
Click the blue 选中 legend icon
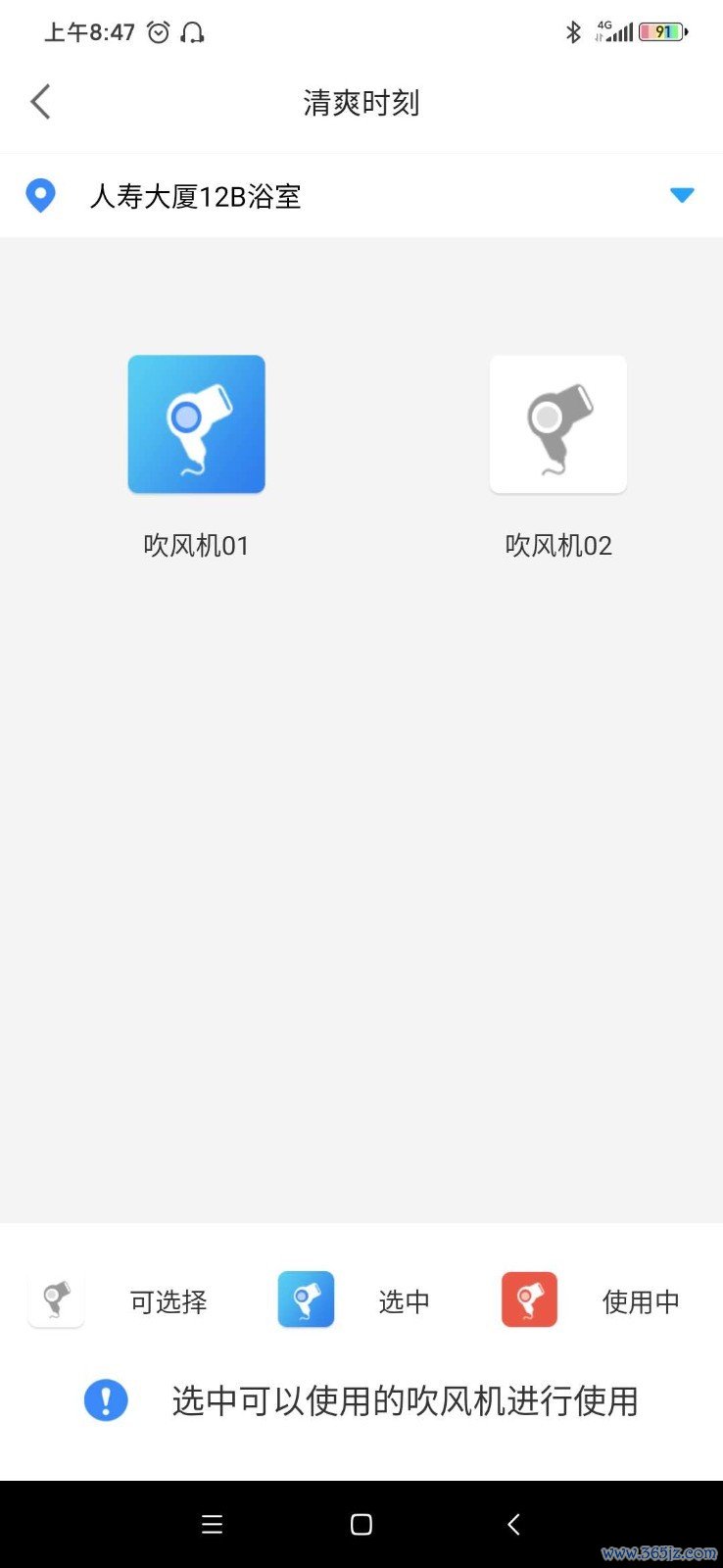tap(305, 1299)
